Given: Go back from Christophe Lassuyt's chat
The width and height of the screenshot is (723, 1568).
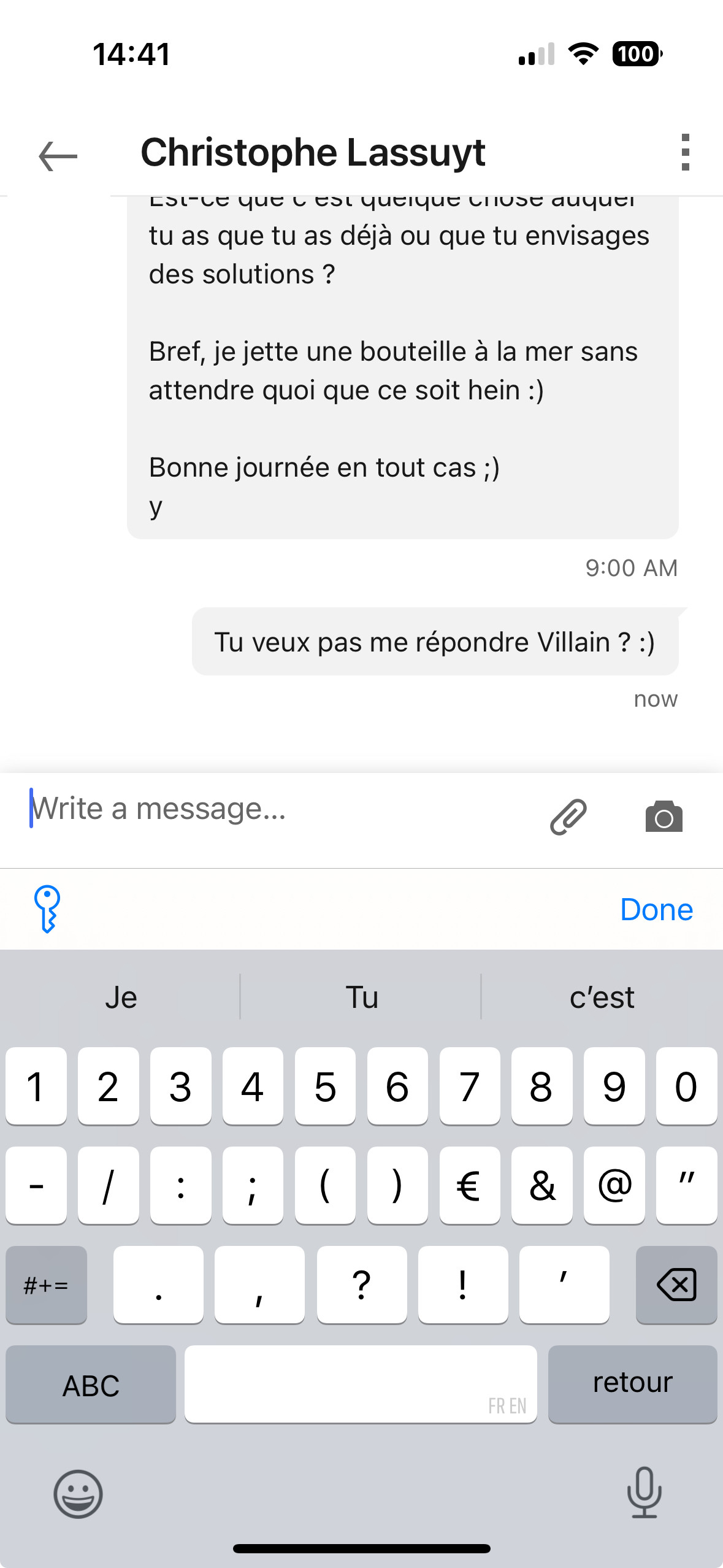Looking at the screenshot, I should [x=58, y=156].
